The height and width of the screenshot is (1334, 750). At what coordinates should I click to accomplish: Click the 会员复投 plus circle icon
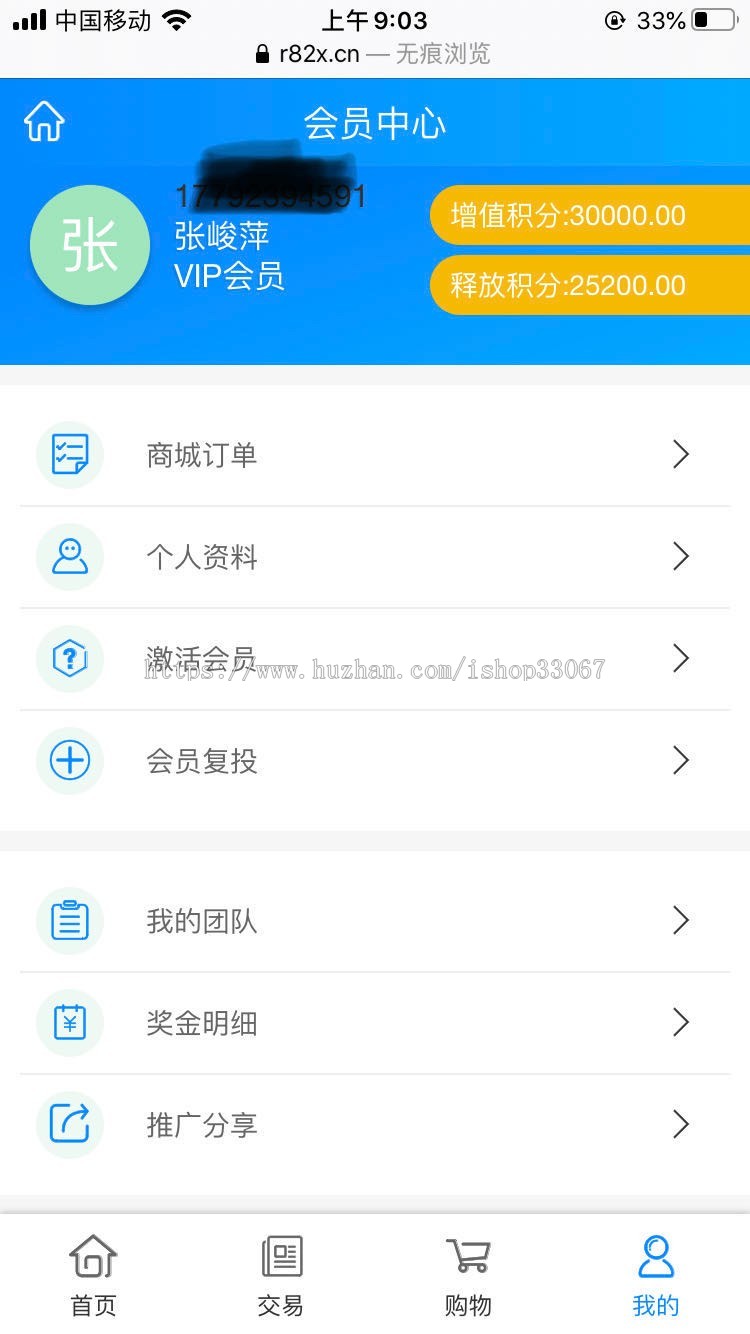(69, 761)
